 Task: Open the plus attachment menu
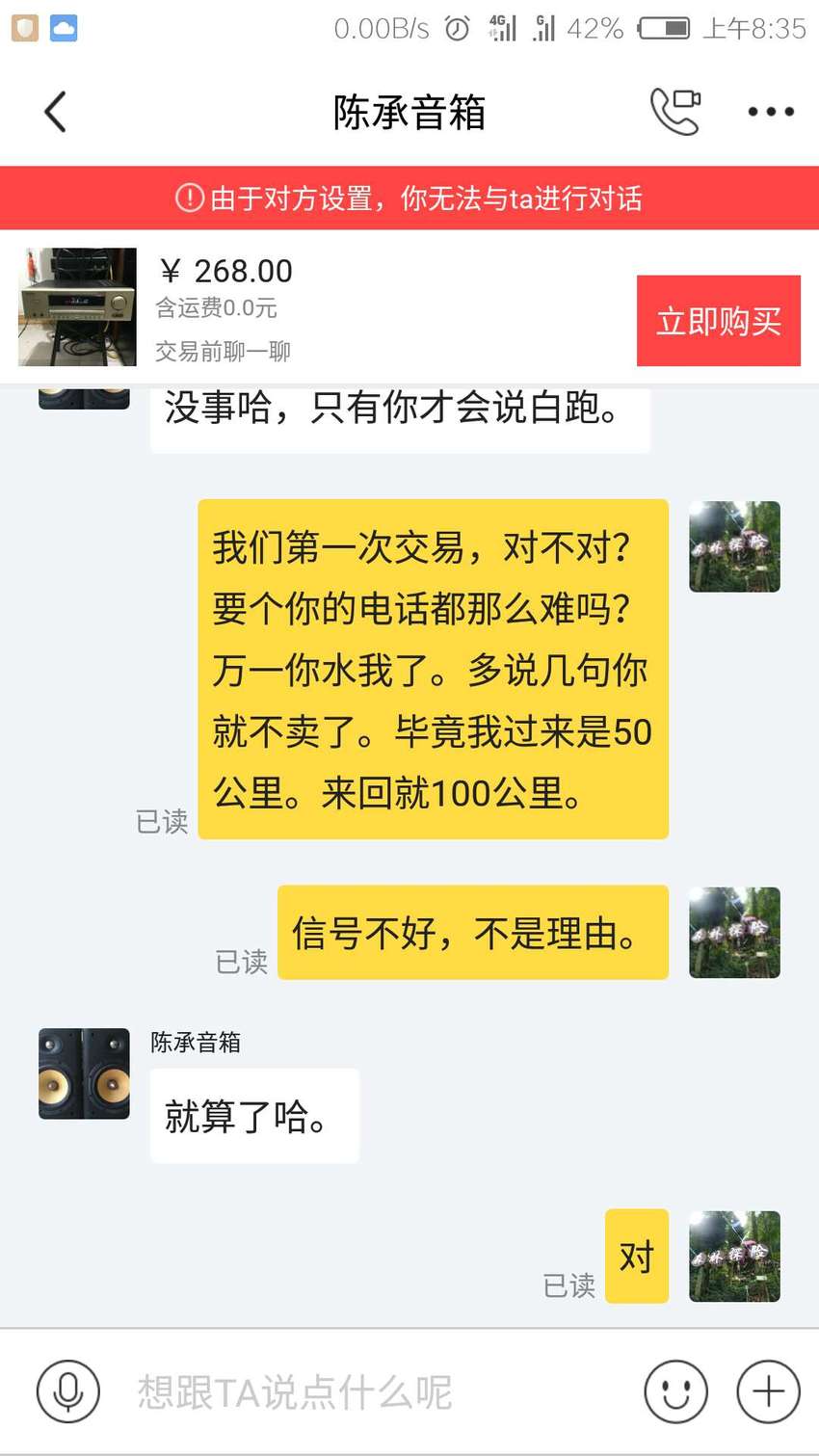[768, 1391]
